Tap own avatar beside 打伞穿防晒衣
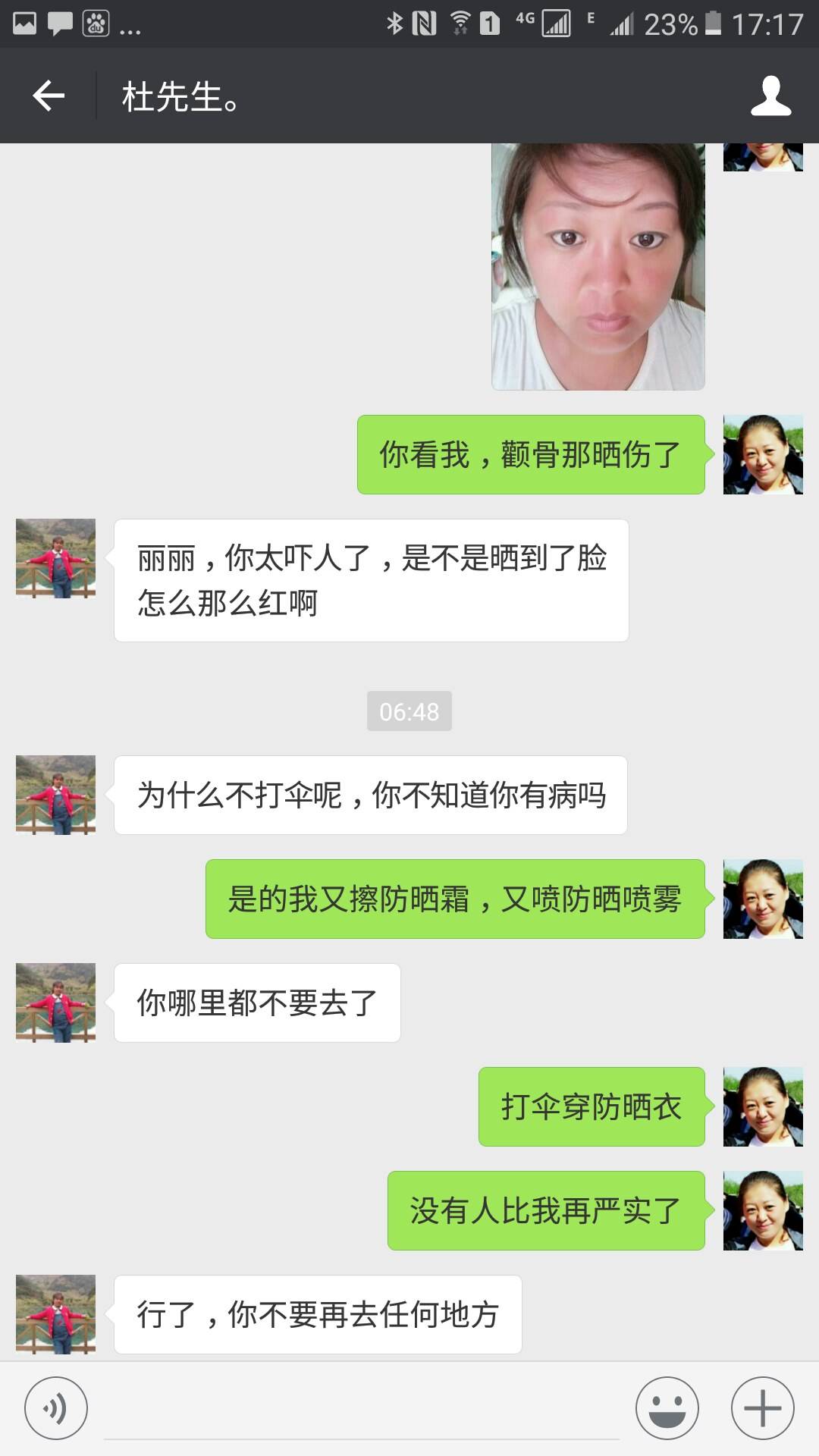819x1456 pixels. 762,1106
